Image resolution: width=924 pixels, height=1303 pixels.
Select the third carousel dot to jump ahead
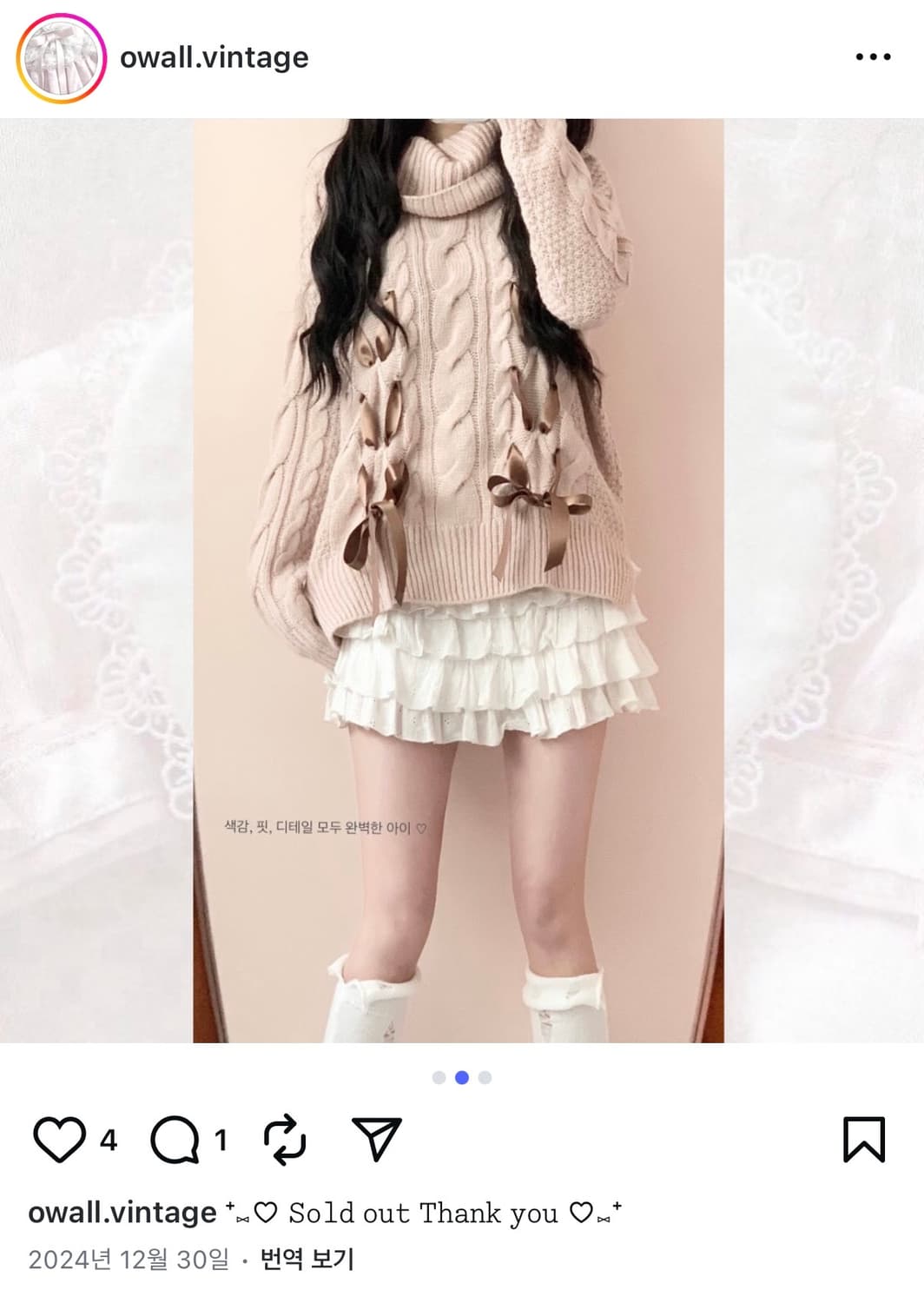[x=485, y=1077]
